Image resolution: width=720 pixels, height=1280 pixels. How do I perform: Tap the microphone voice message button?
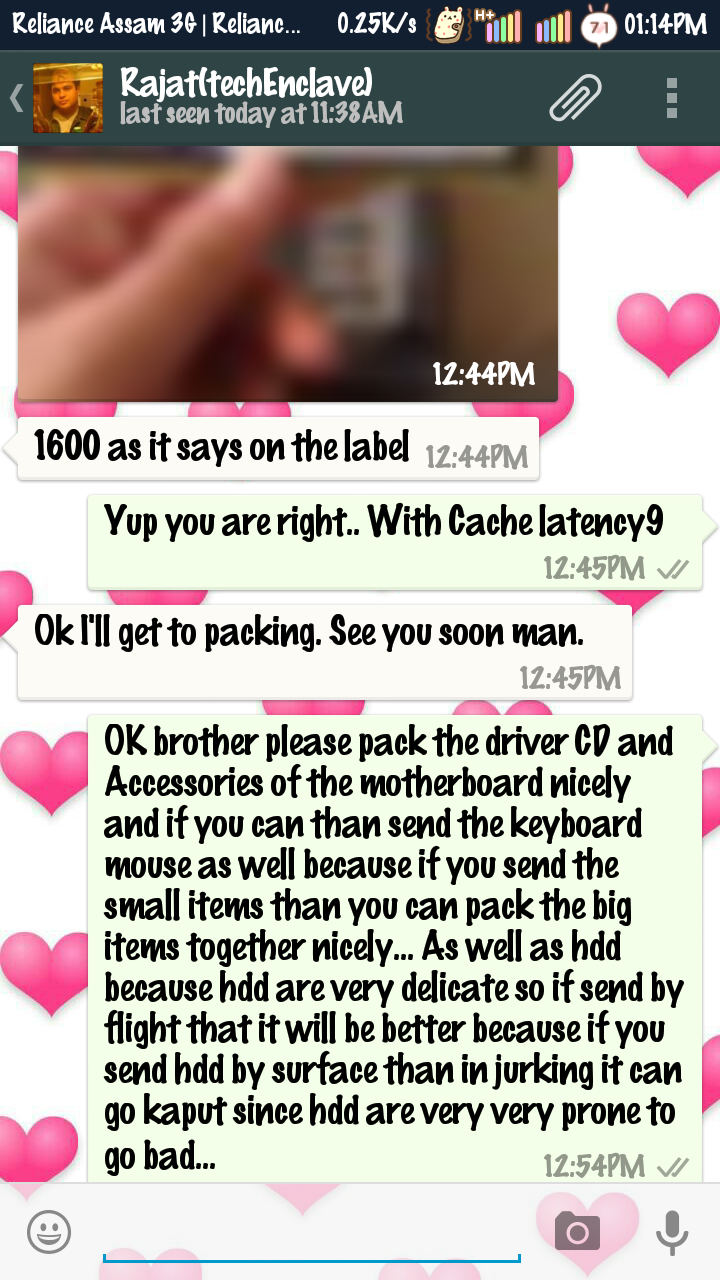(x=672, y=1231)
